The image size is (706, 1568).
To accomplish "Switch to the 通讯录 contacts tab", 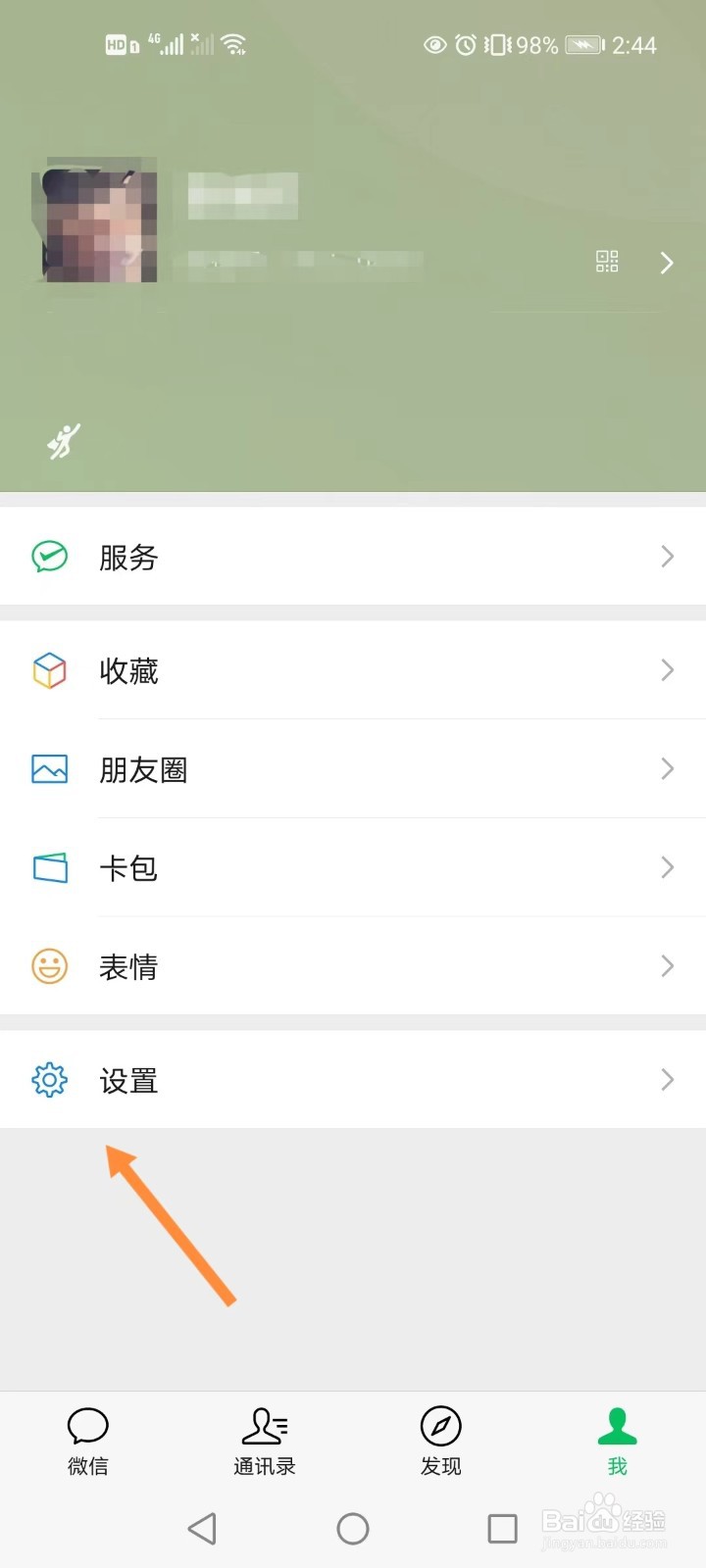I will (x=264, y=1441).
